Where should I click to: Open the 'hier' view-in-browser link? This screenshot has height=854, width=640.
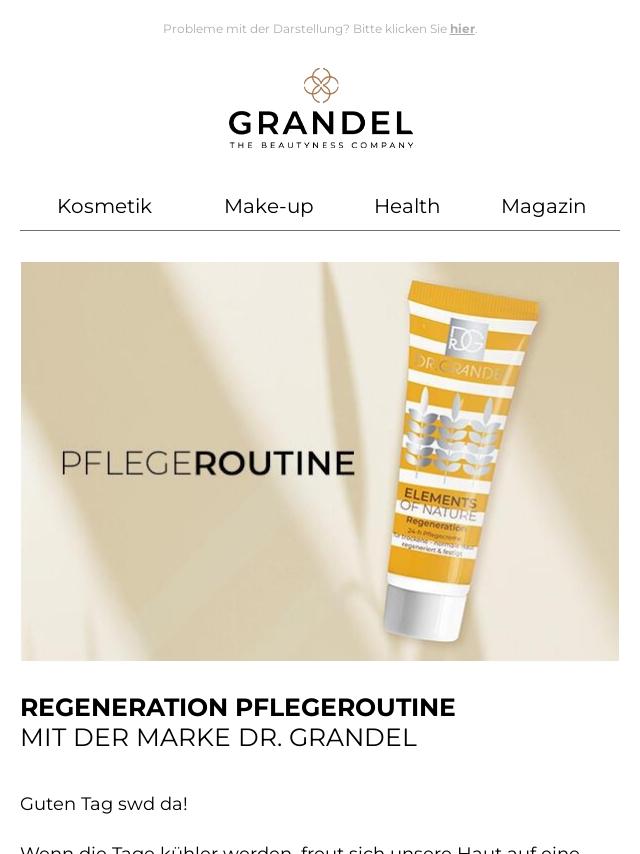[x=462, y=29]
